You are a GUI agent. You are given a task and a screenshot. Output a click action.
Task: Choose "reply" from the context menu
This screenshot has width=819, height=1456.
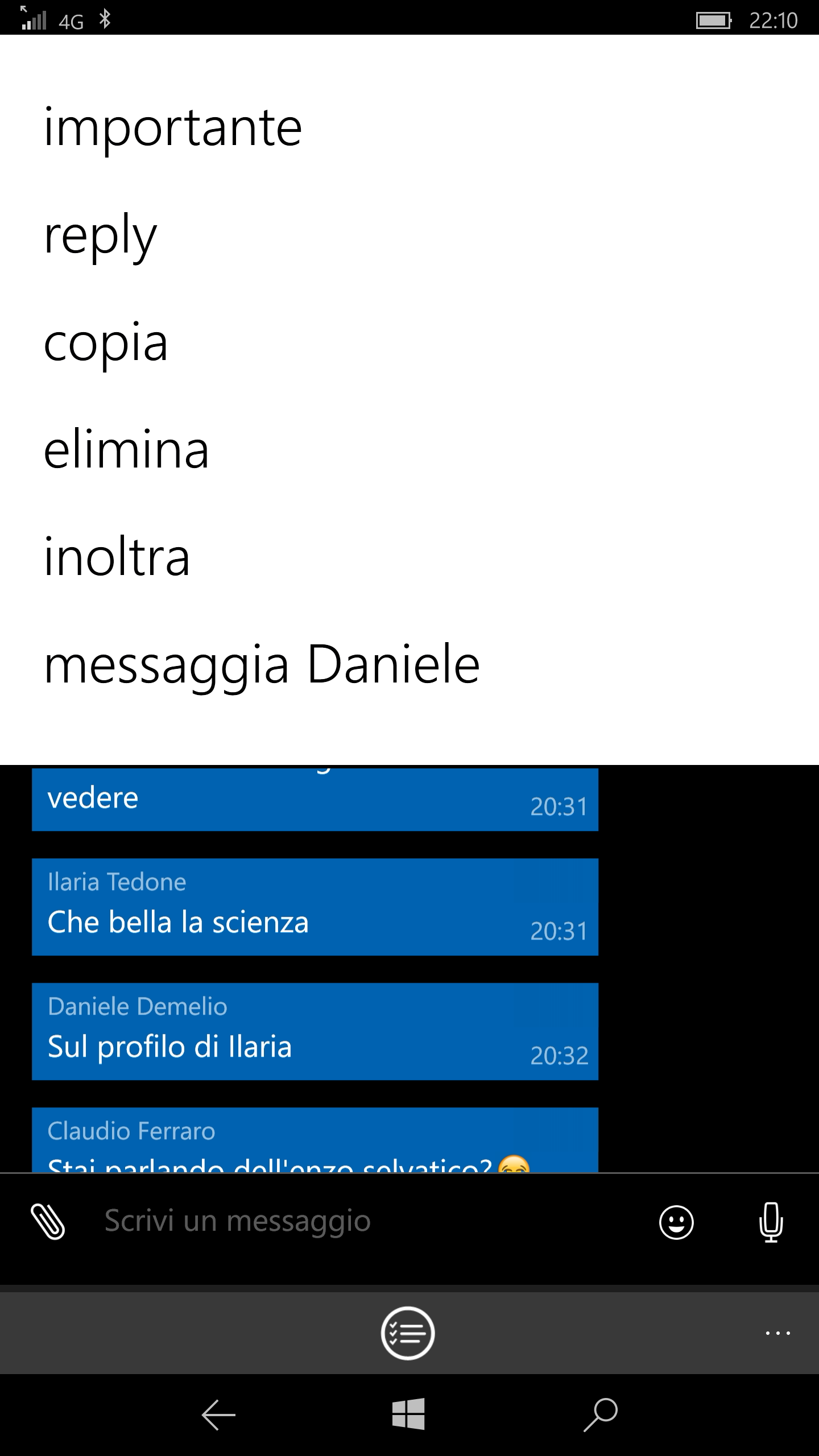tap(409, 235)
